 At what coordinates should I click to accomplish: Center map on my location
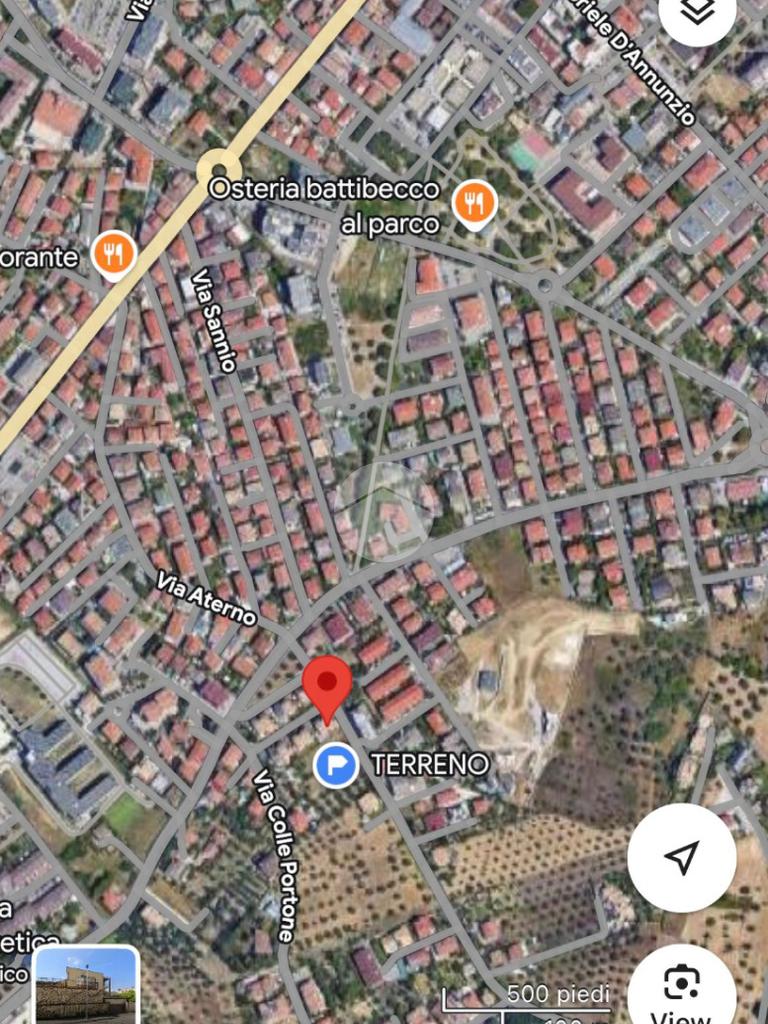(681, 857)
